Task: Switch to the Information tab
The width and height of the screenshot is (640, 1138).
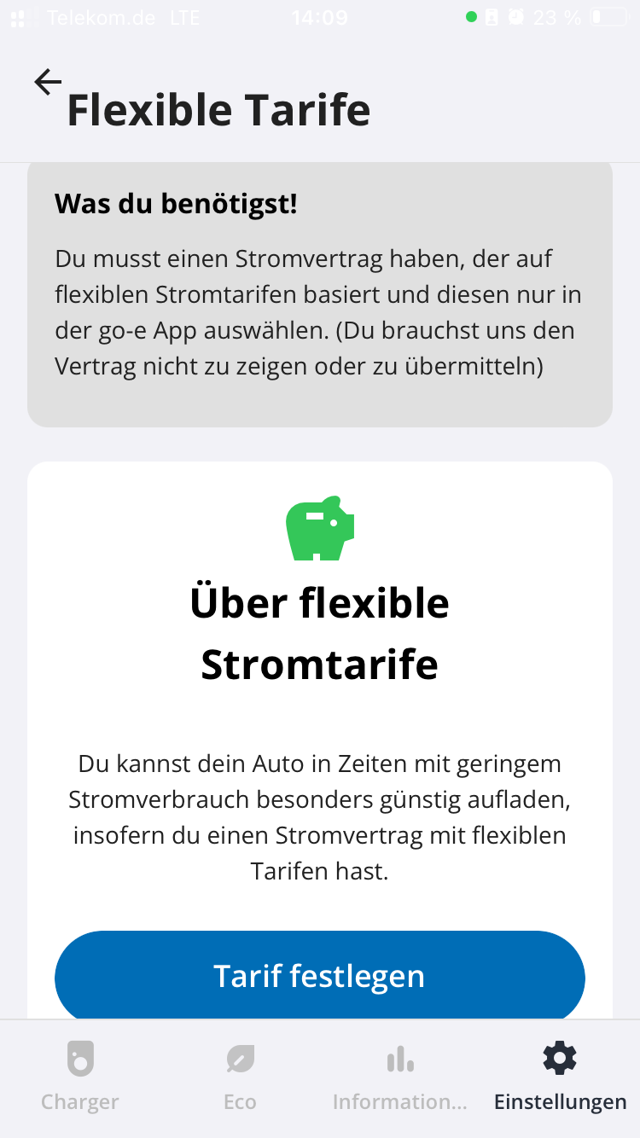Action: point(400,1076)
